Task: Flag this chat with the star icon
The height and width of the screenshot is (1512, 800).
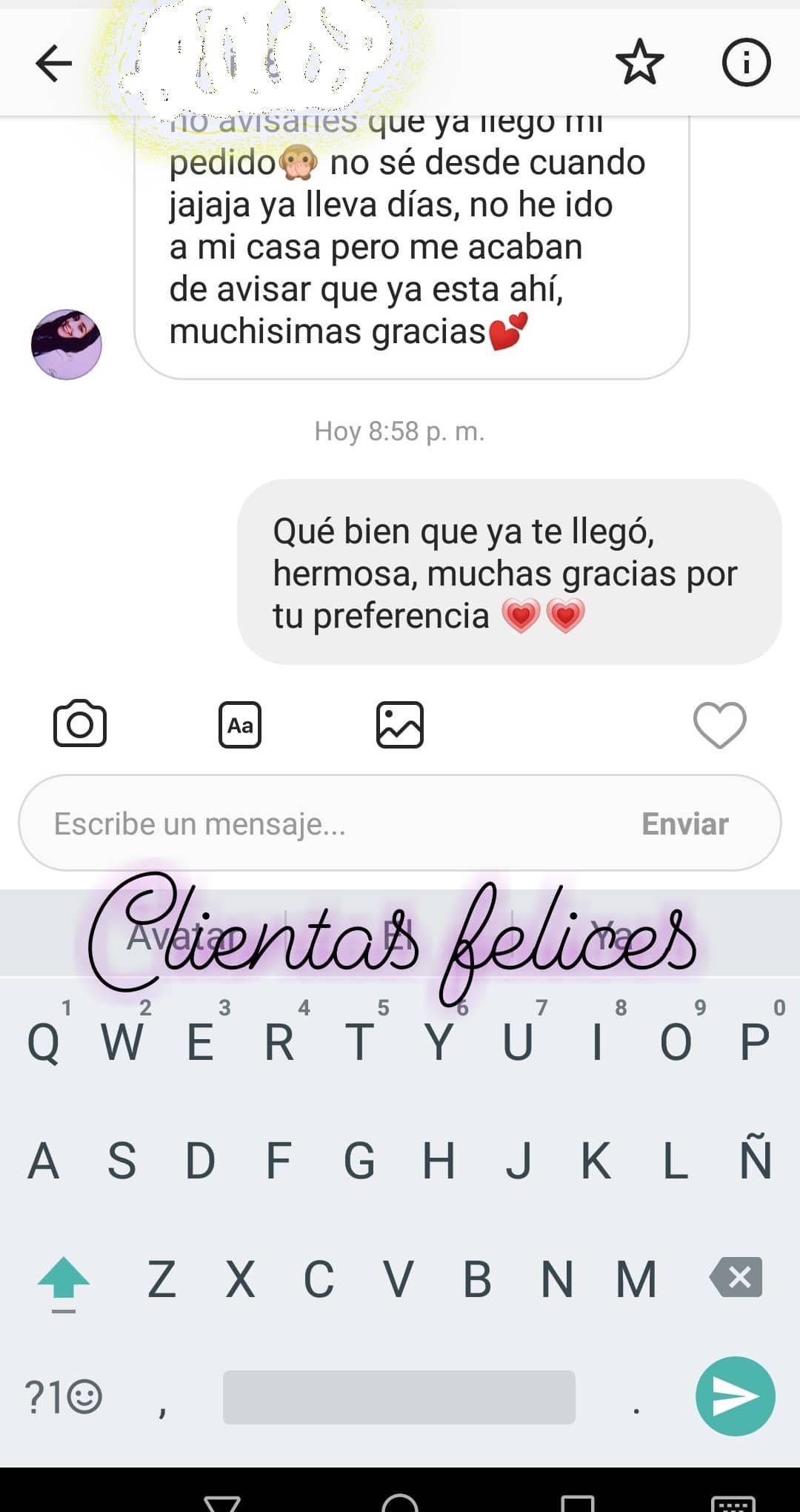Action: pos(639,62)
